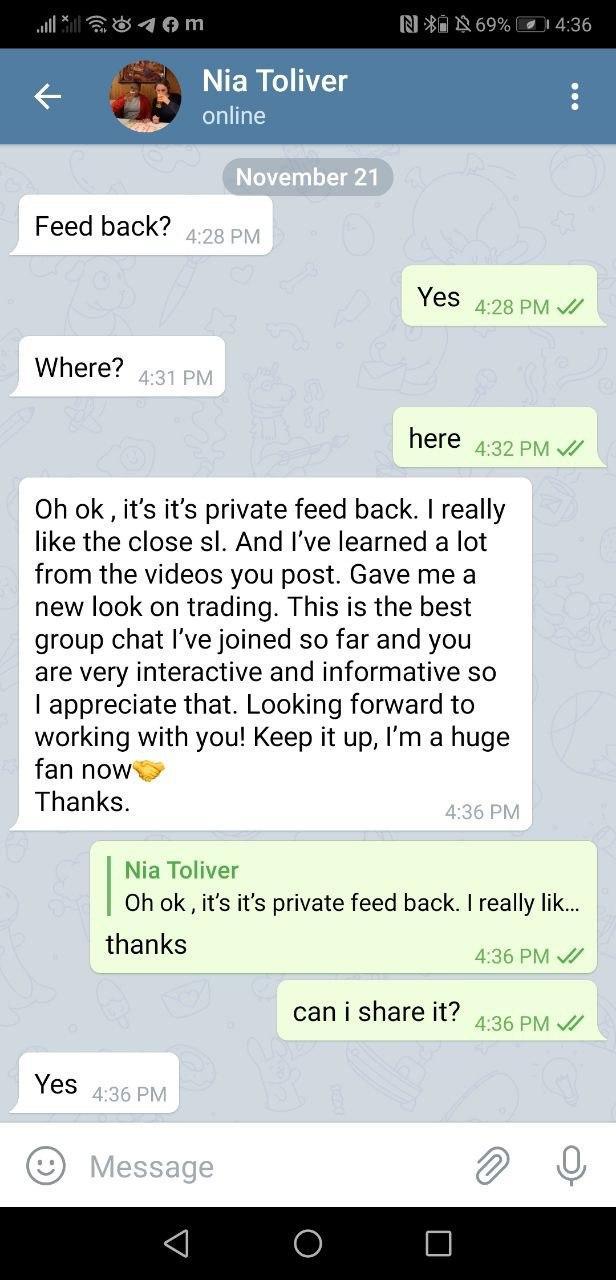The height and width of the screenshot is (1280, 616).
Task: Open recent apps with the square button
Action: tap(438, 1243)
